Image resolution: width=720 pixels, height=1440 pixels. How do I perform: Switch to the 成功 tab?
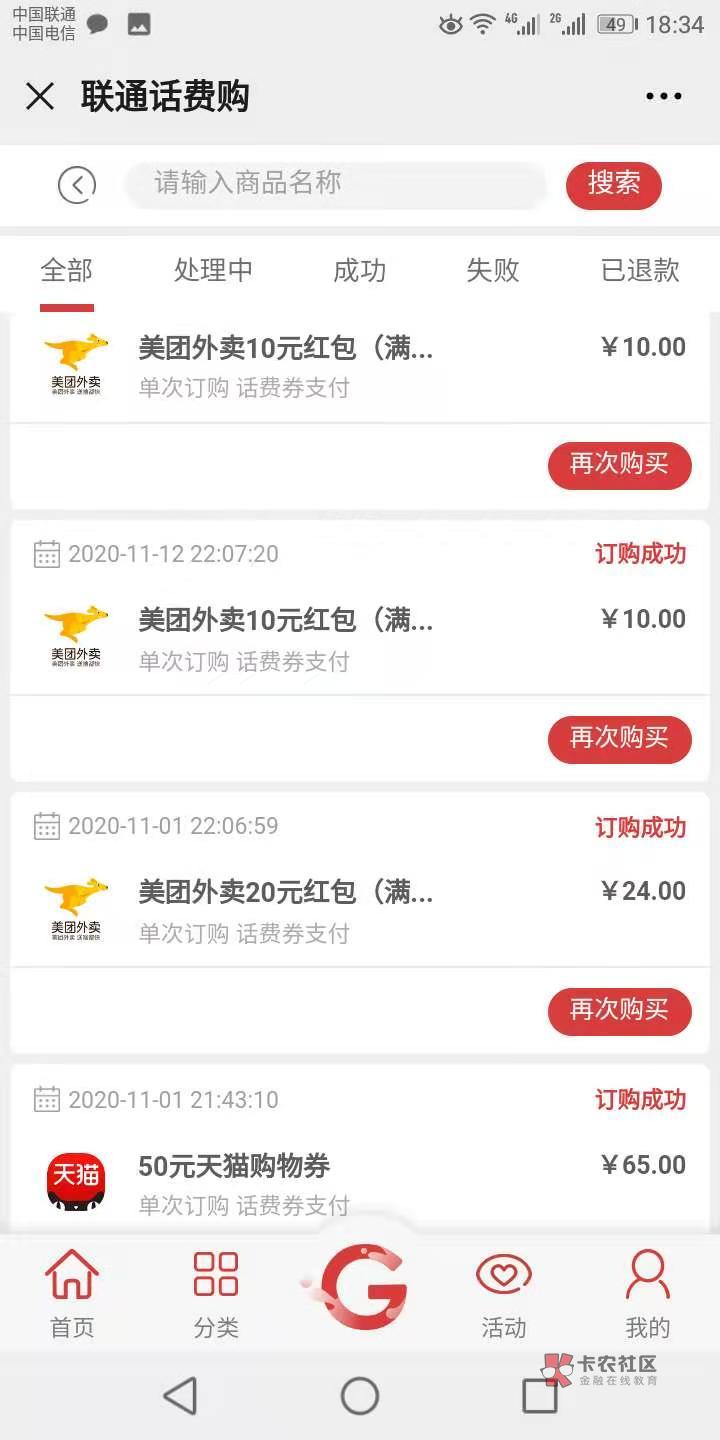(359, 270)
